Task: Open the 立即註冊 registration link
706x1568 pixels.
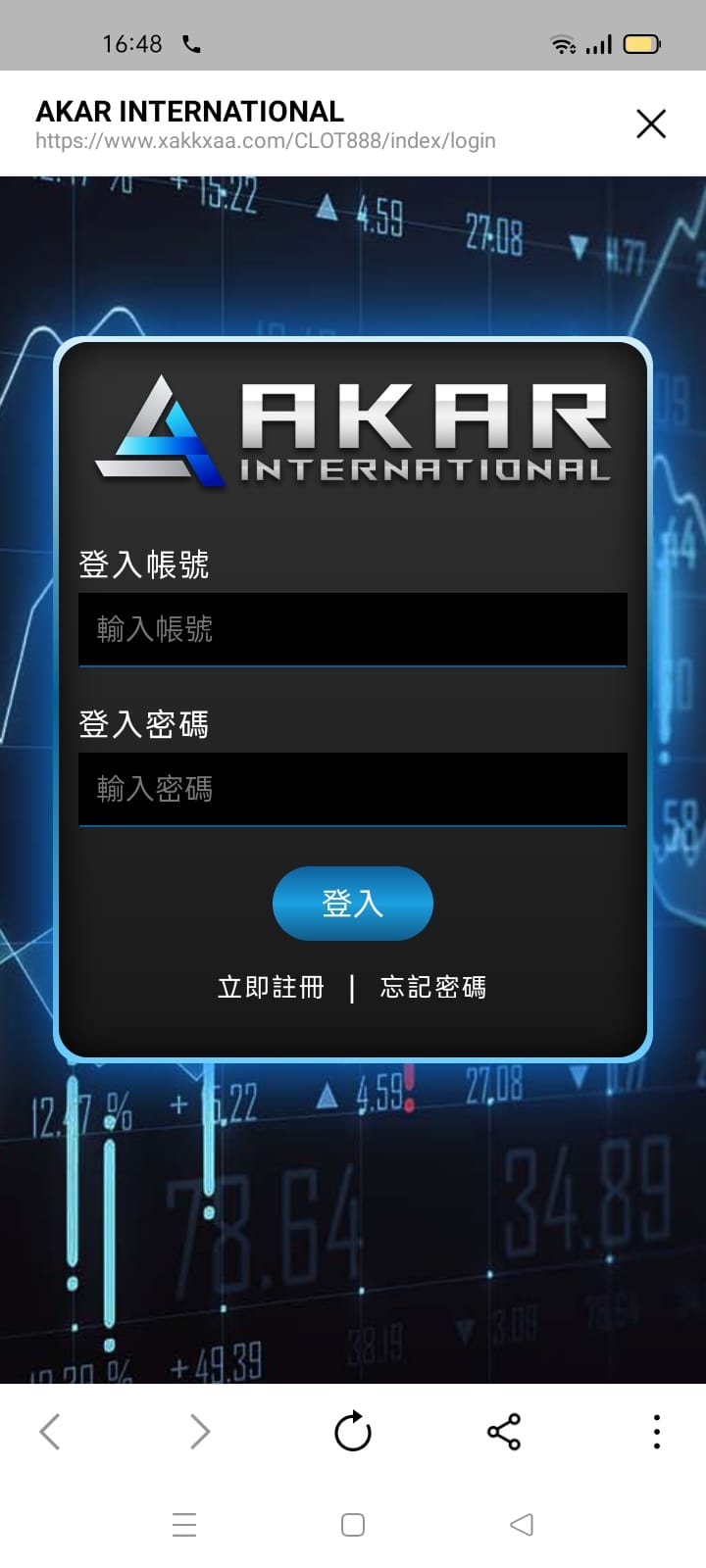Action: [271, 987]
